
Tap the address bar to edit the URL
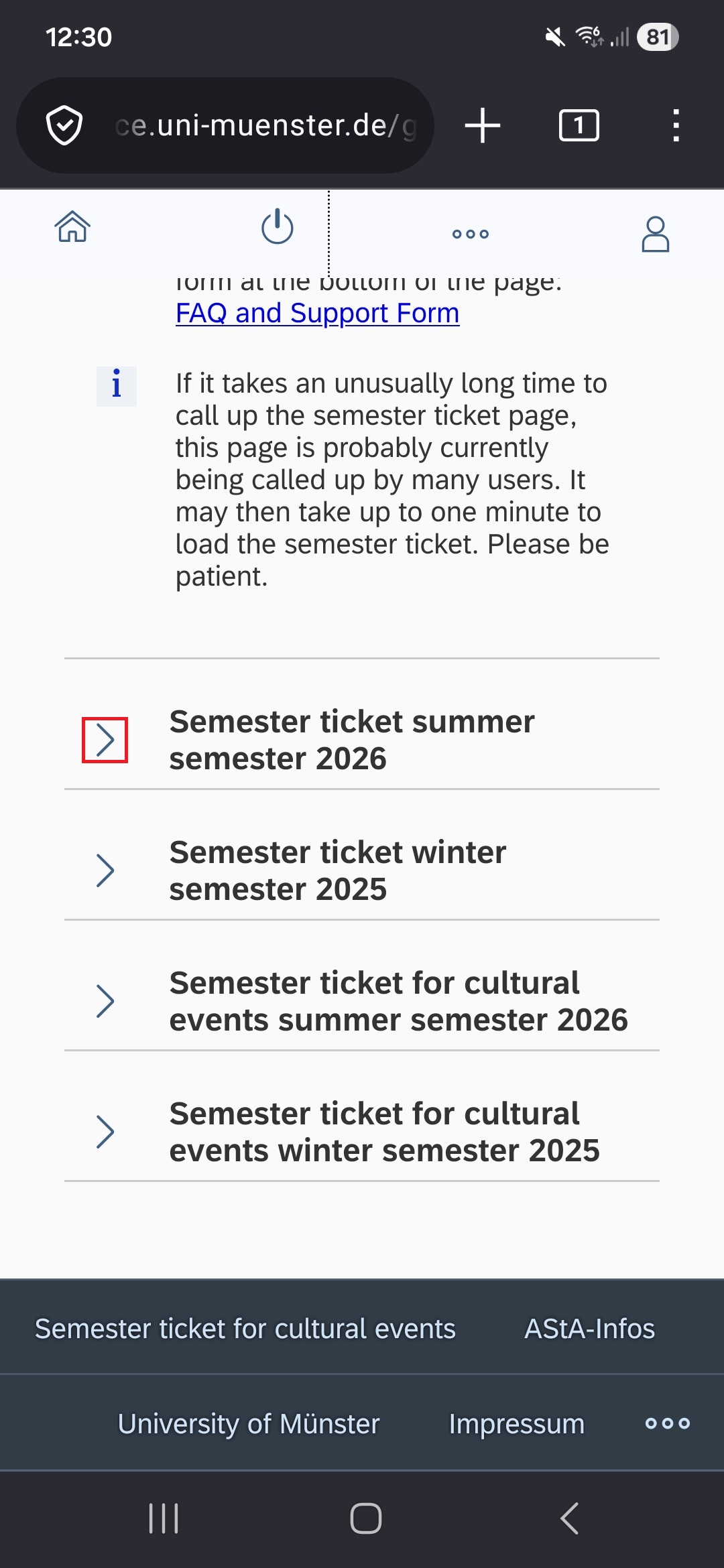(268, 125)
